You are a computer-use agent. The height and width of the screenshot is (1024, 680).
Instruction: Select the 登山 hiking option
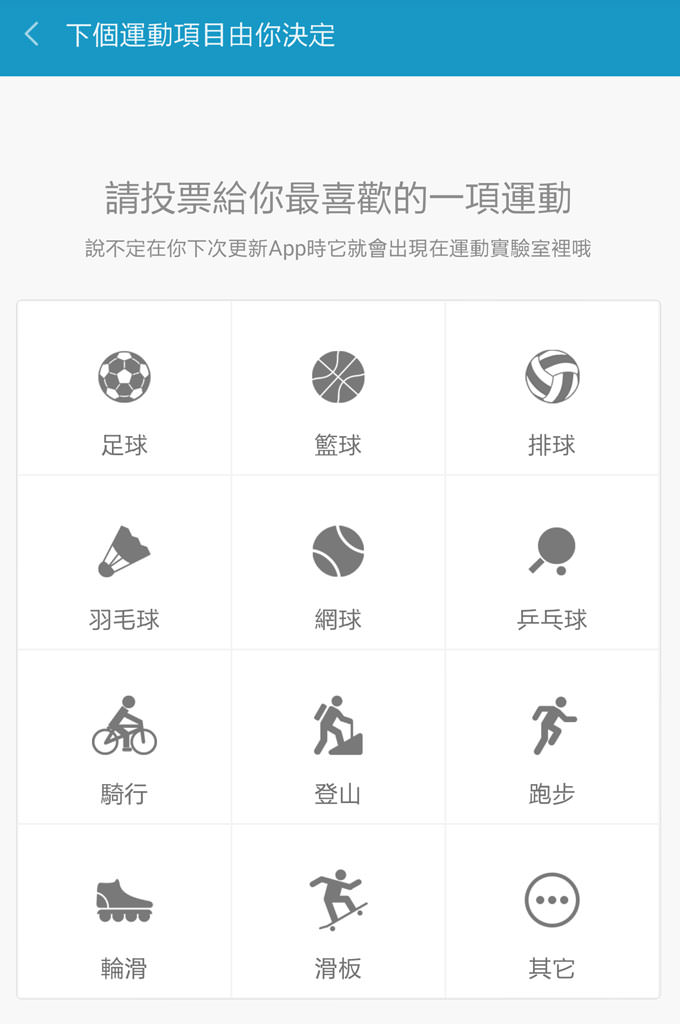[338, 738]
